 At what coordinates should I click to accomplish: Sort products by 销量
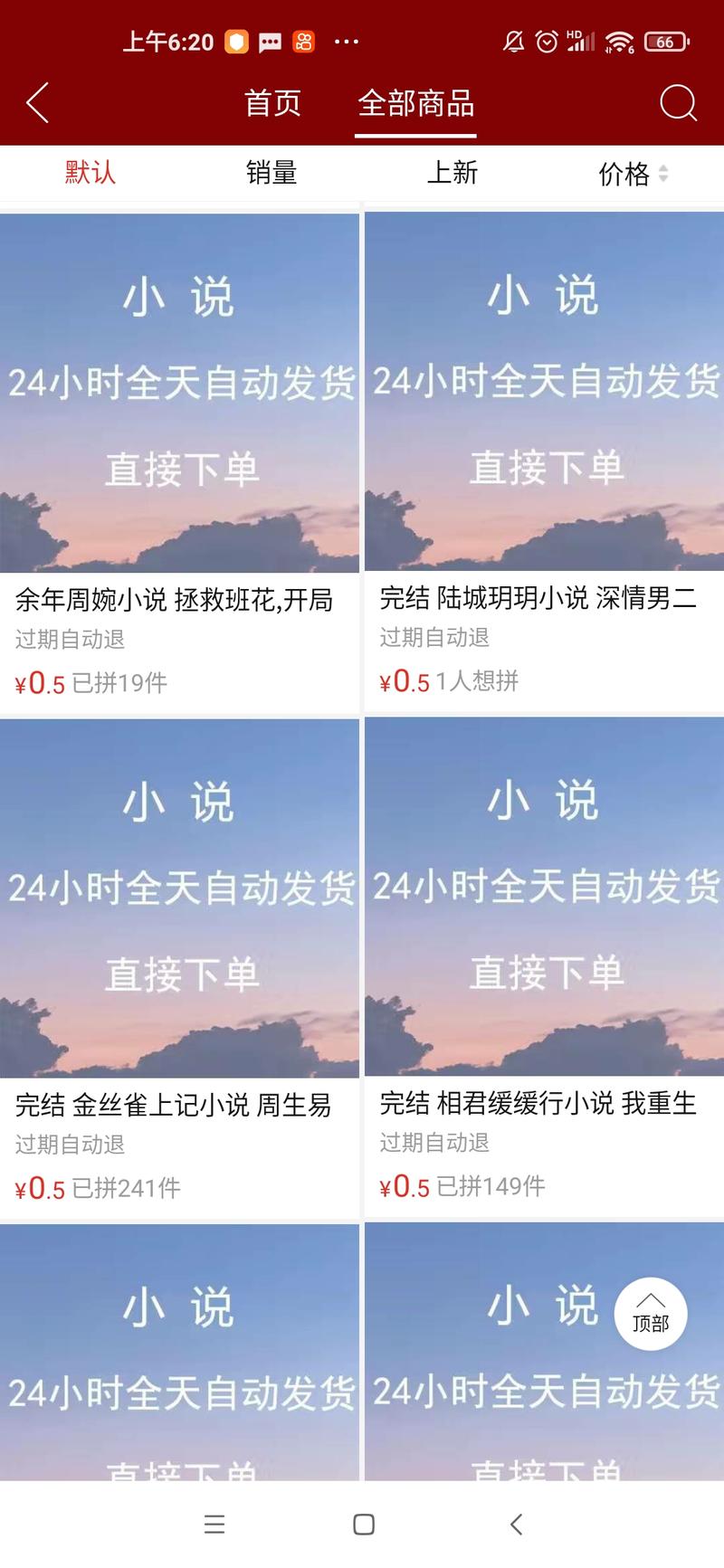click(x=271, y=174)
